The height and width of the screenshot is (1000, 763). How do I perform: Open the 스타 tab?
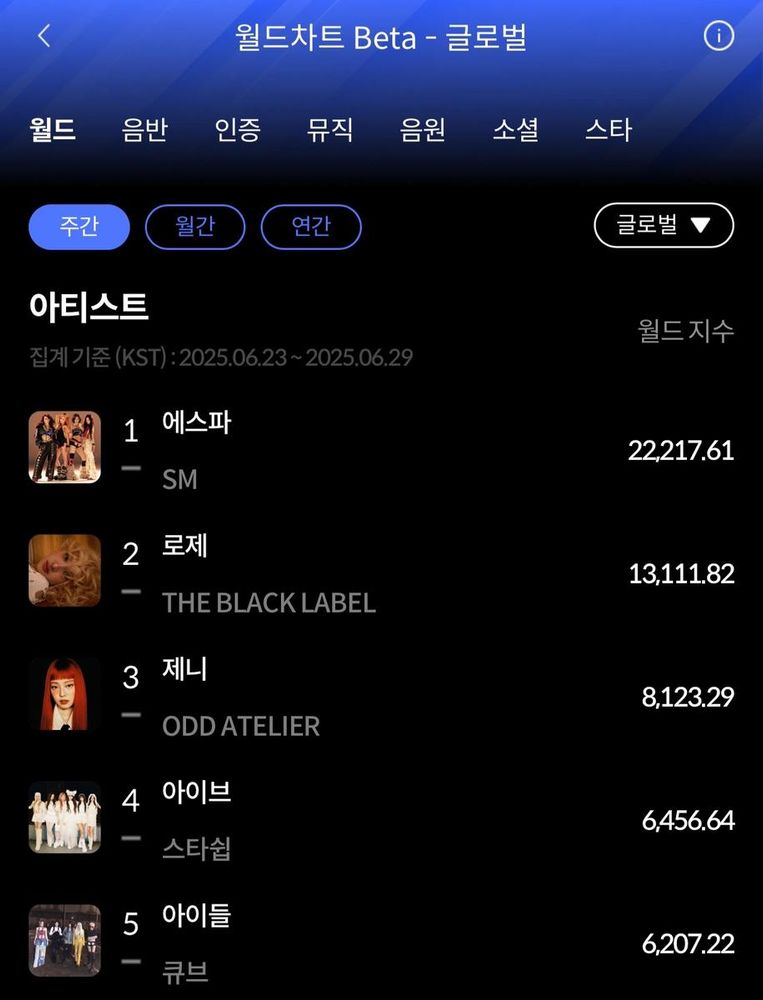608,130
